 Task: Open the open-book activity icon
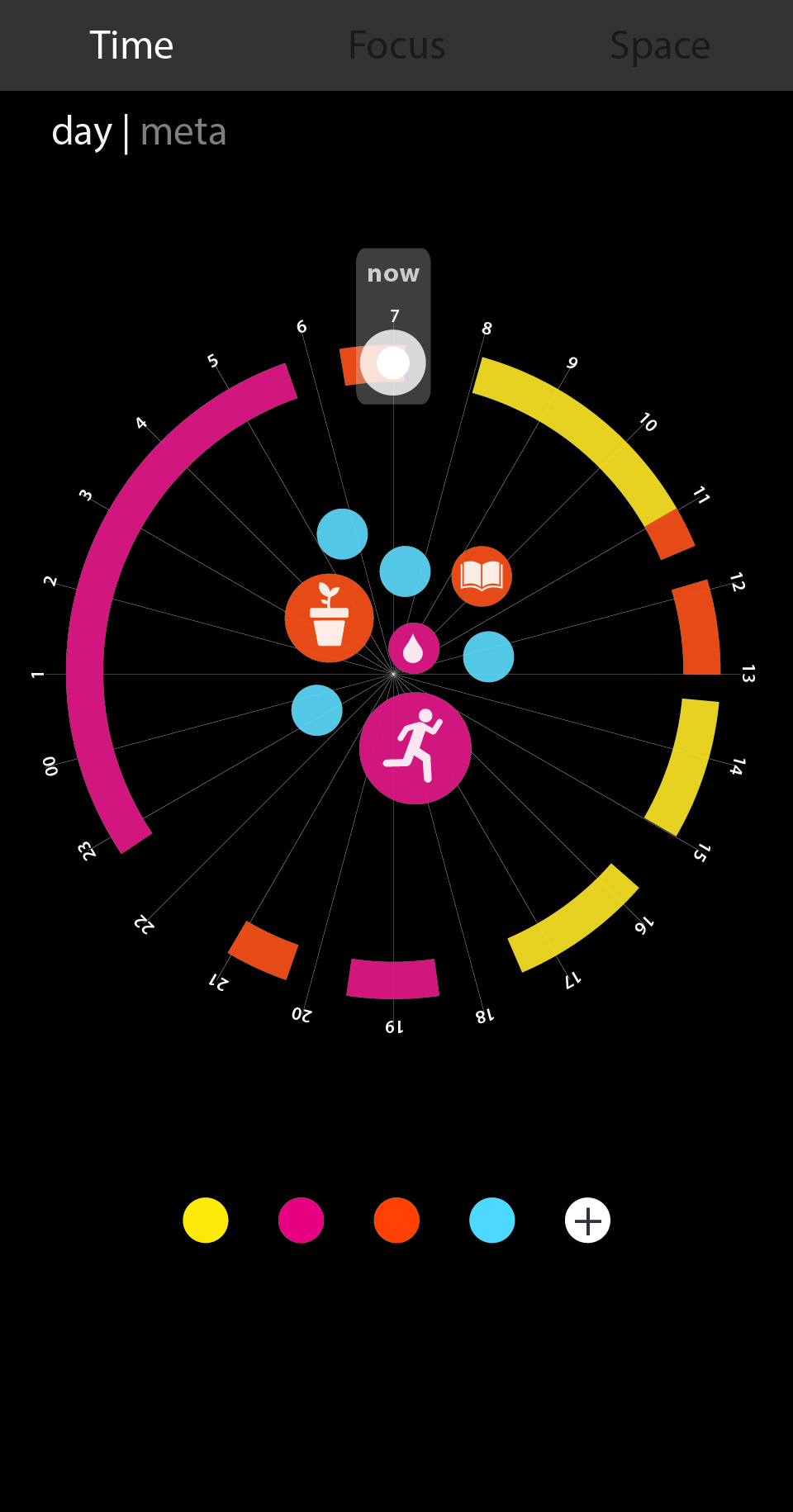point(482,576)
